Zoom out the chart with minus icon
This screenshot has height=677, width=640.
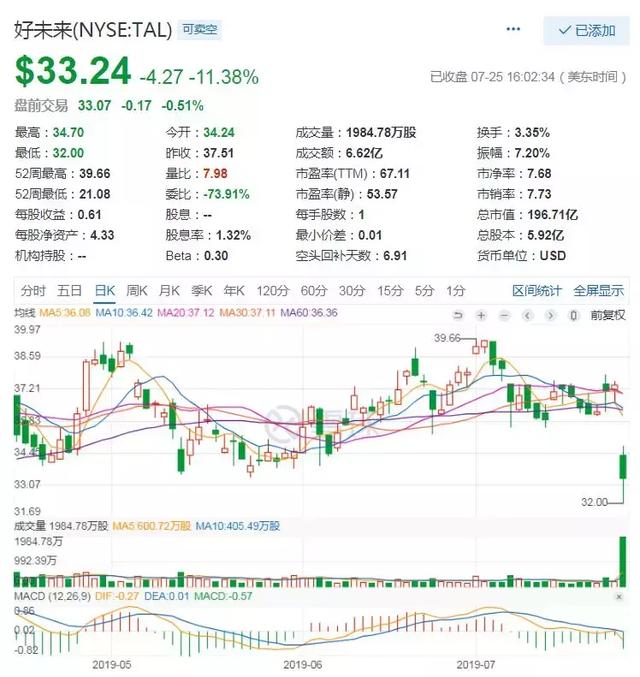pos(505,315)
